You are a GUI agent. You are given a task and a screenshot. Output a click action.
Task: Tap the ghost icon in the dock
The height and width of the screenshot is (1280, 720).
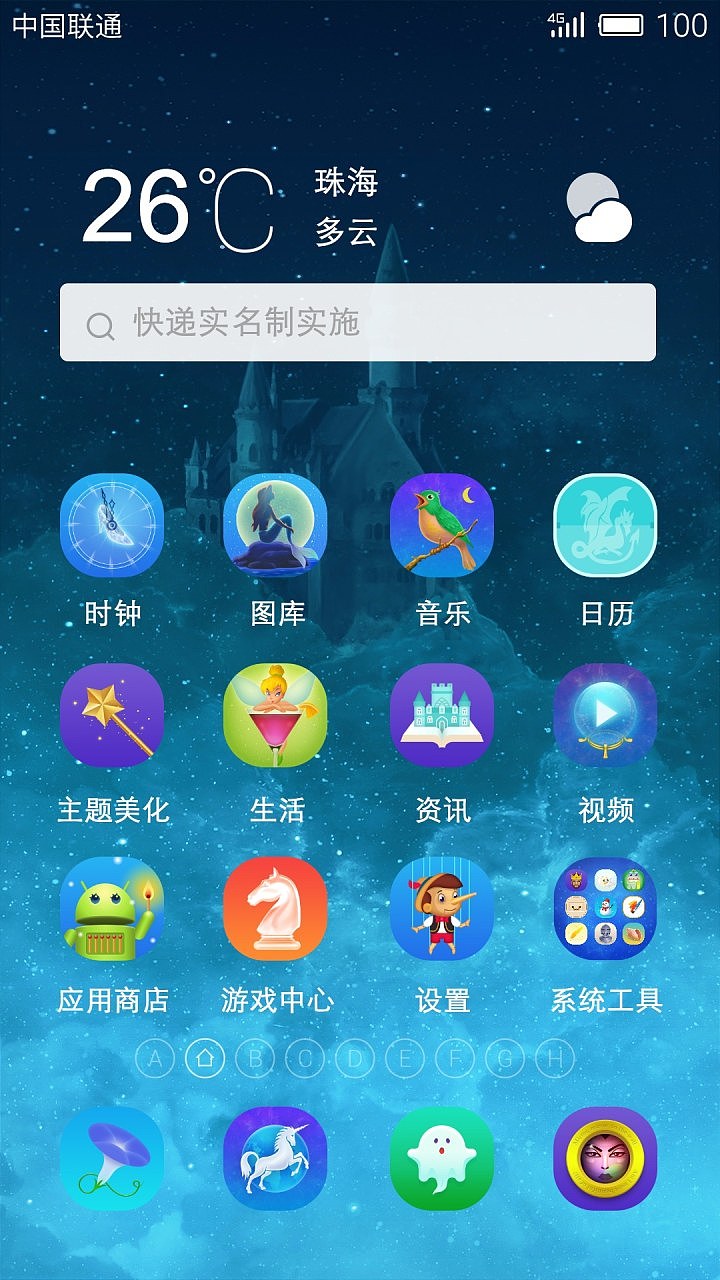click(442, 1158)
